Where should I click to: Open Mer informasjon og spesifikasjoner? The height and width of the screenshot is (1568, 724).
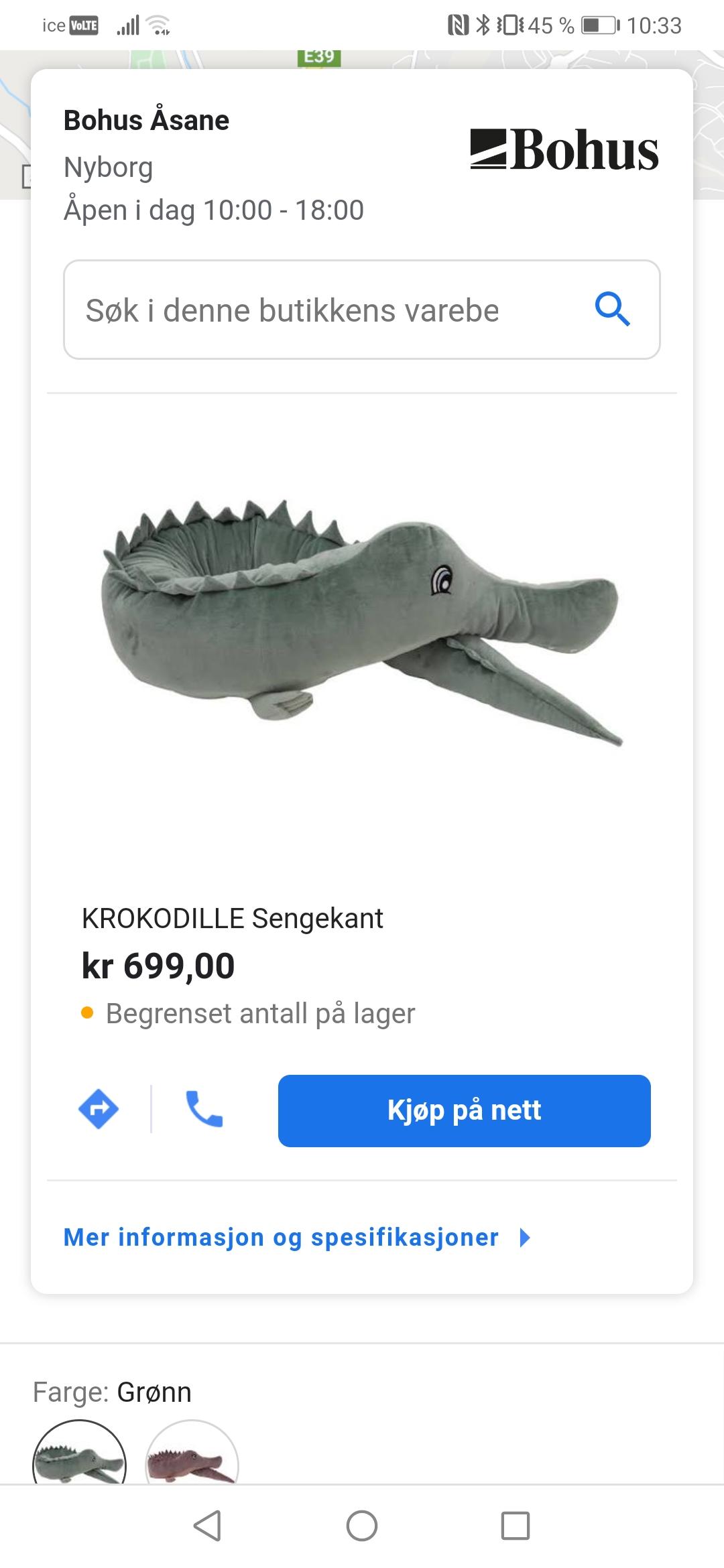tap(297, 1237)
